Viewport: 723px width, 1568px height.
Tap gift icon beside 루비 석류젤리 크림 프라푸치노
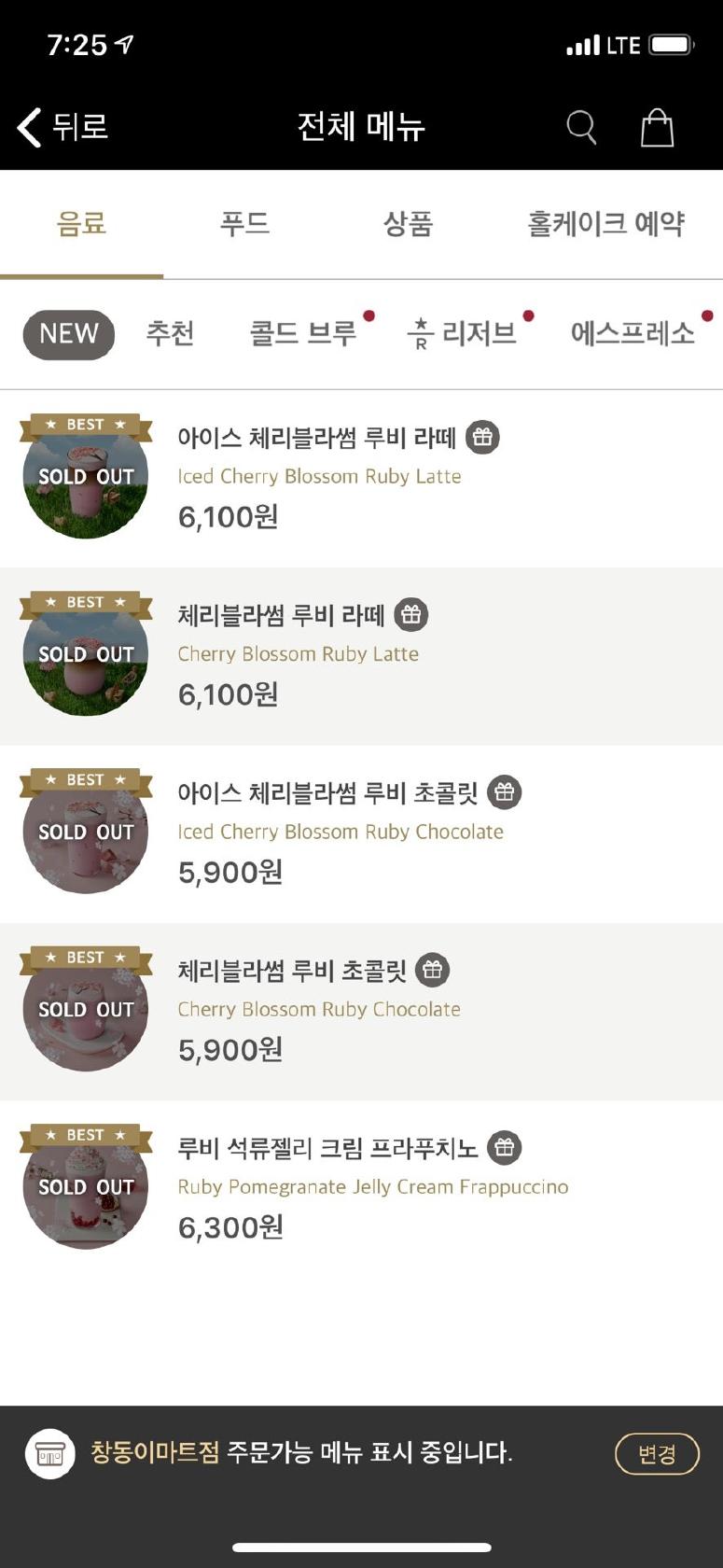point(505,1148)
